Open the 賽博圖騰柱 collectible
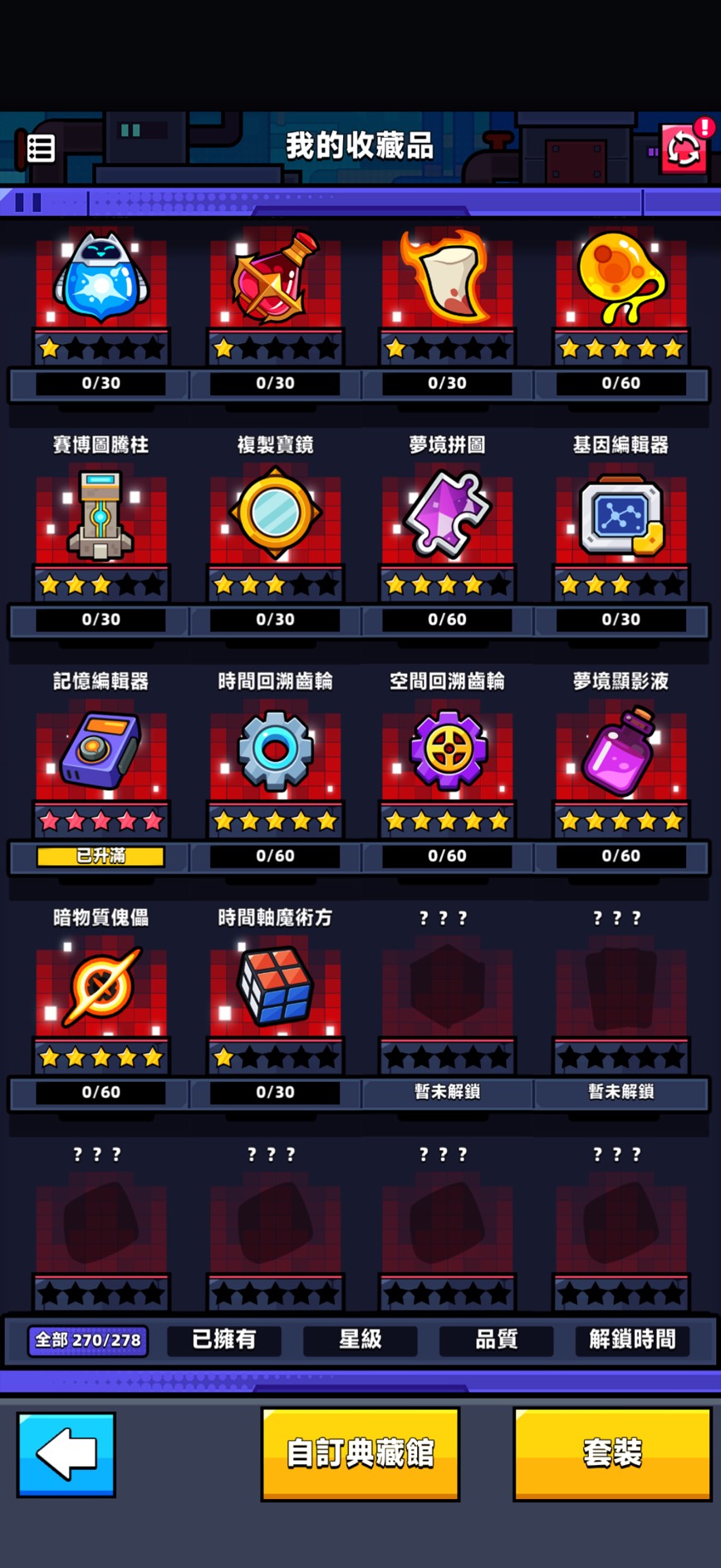Viewport: 721px width, 1568px height. [x=101, y=515]
